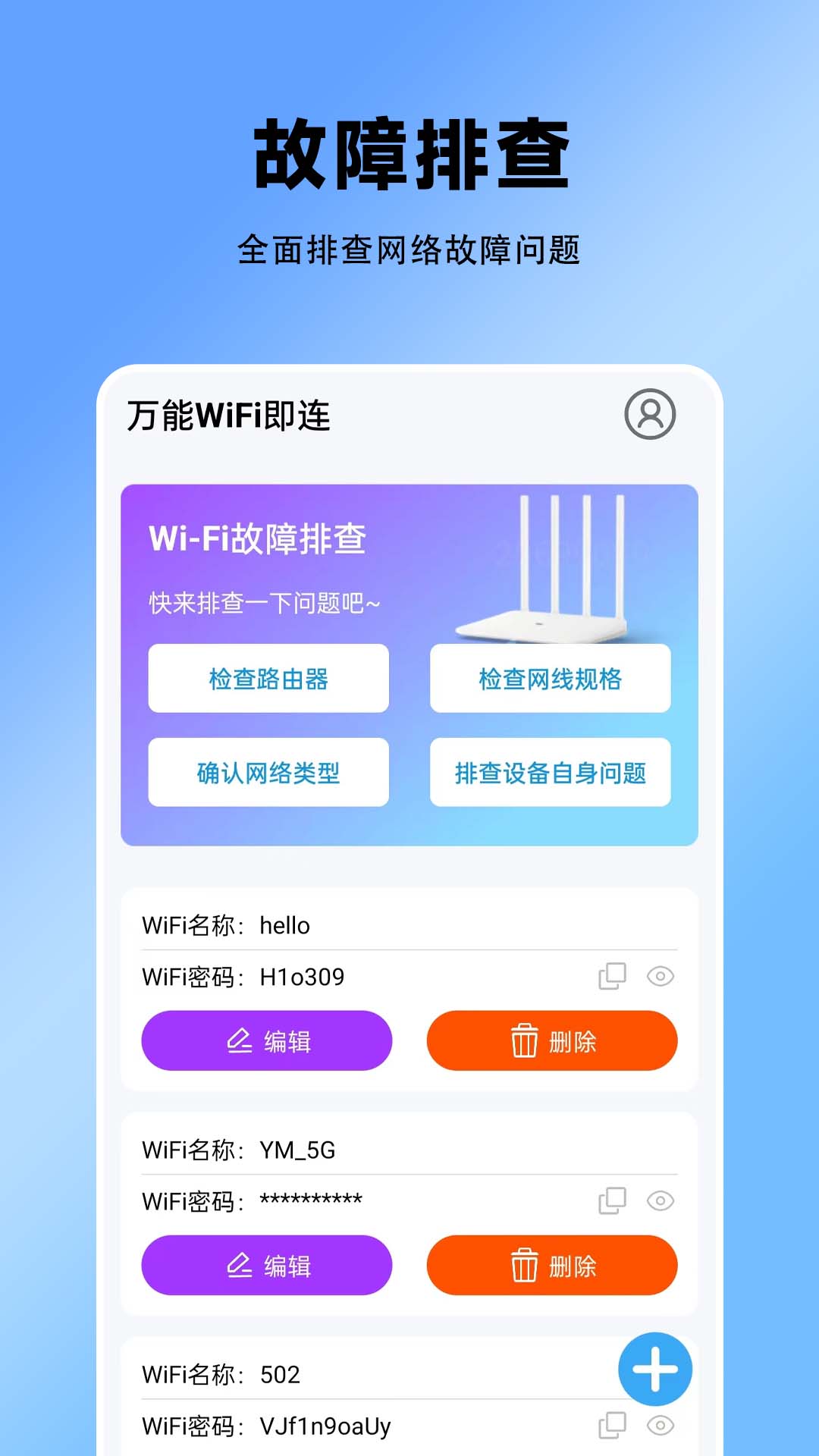Toggle visibility of 502 password
819x1456 pixels.
coord(661,1424)
